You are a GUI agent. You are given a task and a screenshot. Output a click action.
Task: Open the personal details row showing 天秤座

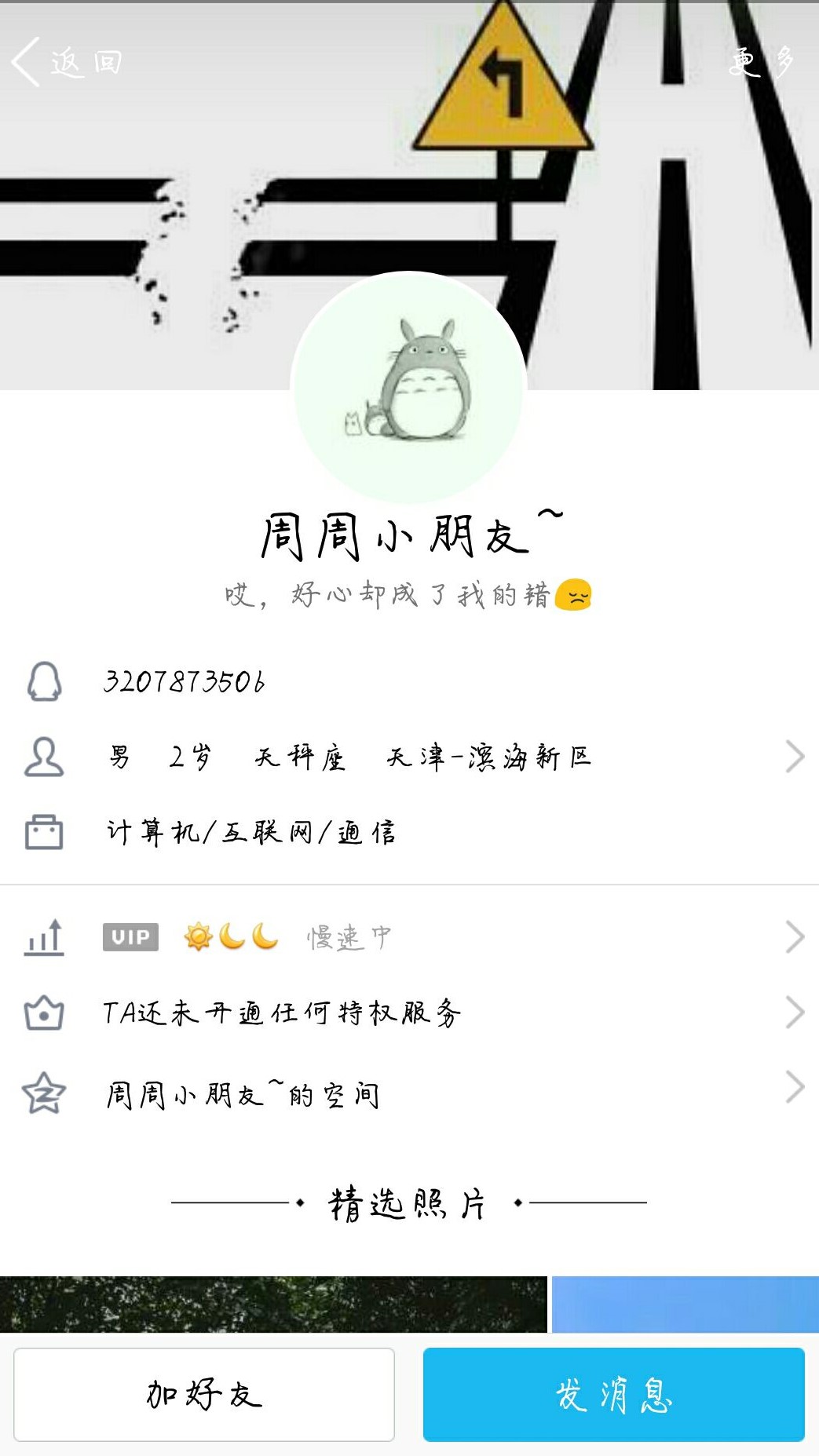point(408,757)
